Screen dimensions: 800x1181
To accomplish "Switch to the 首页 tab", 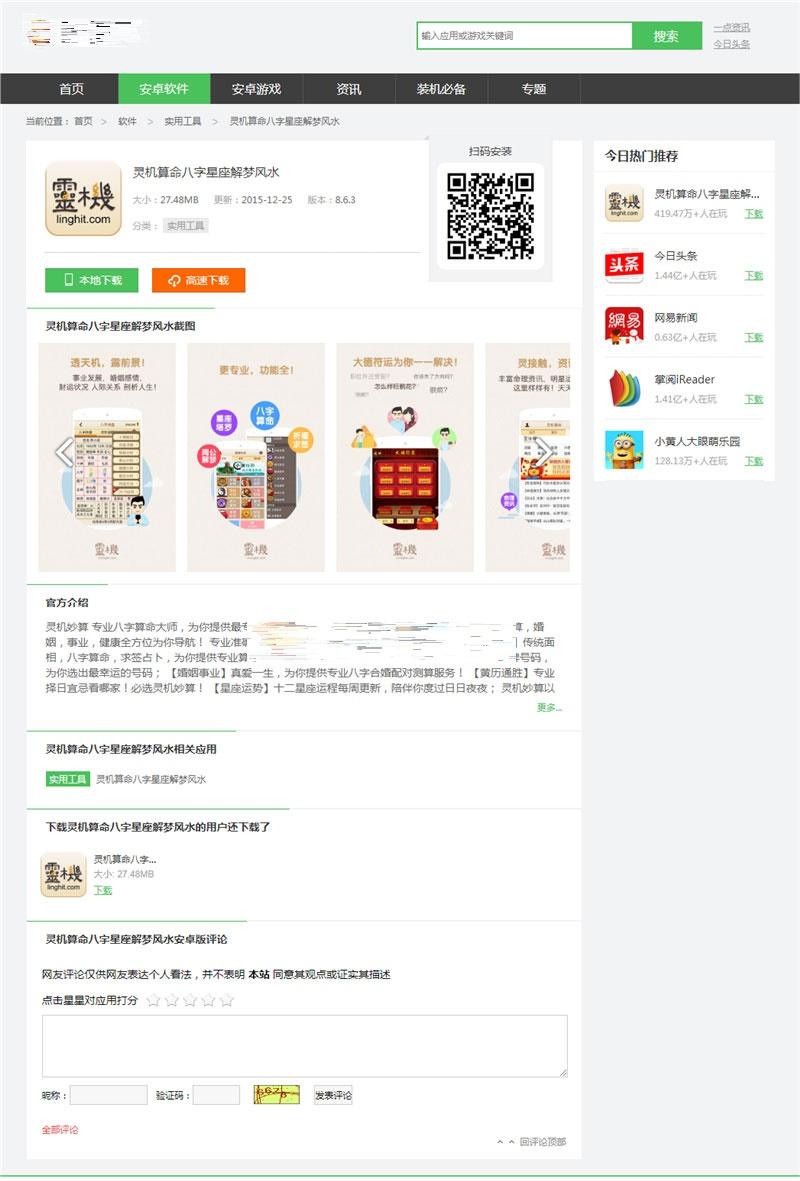I will point(71,89).
